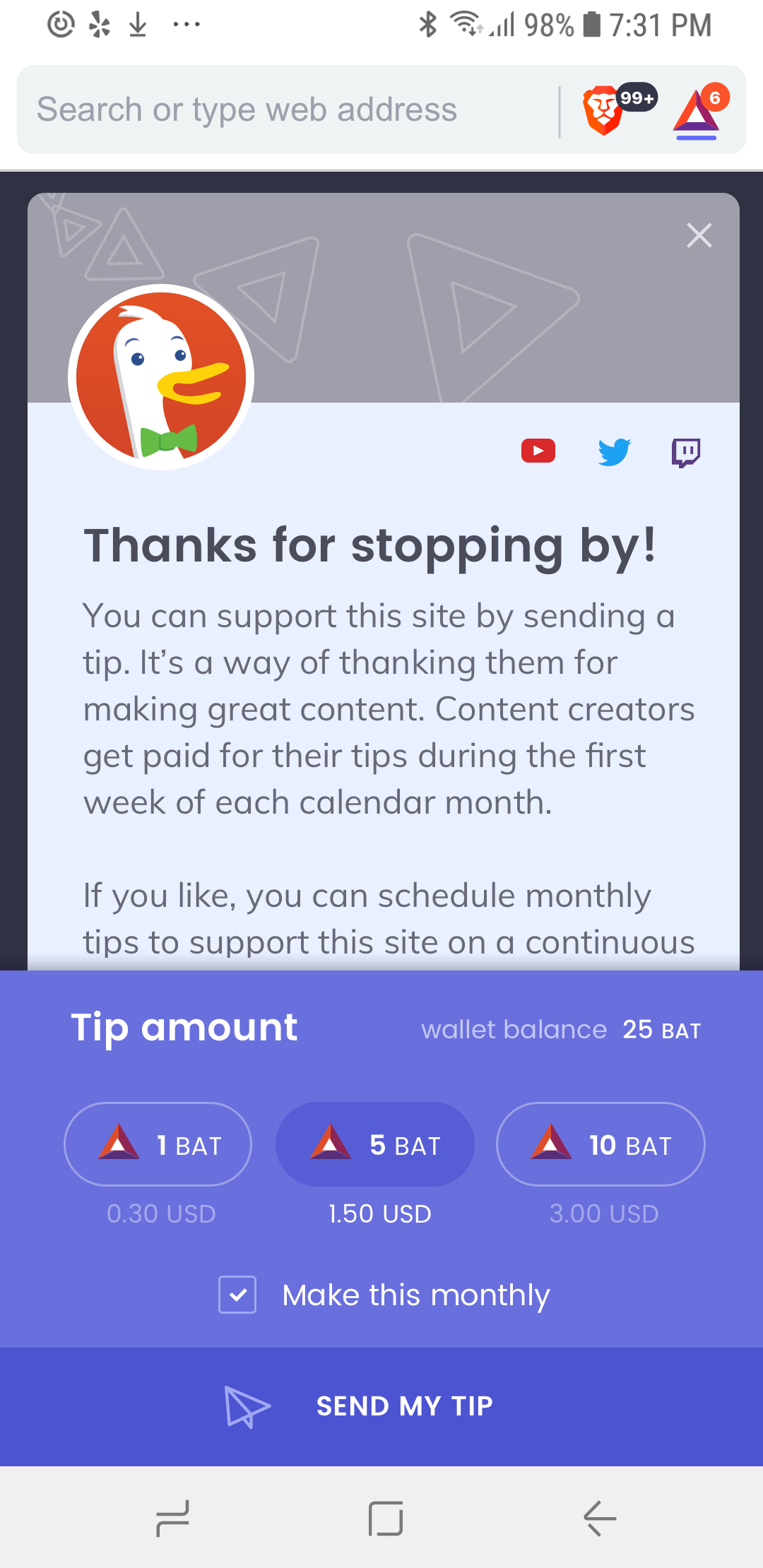
Task: Select the 5 BAT tip amount
Action: click(x=375, y=1144)
